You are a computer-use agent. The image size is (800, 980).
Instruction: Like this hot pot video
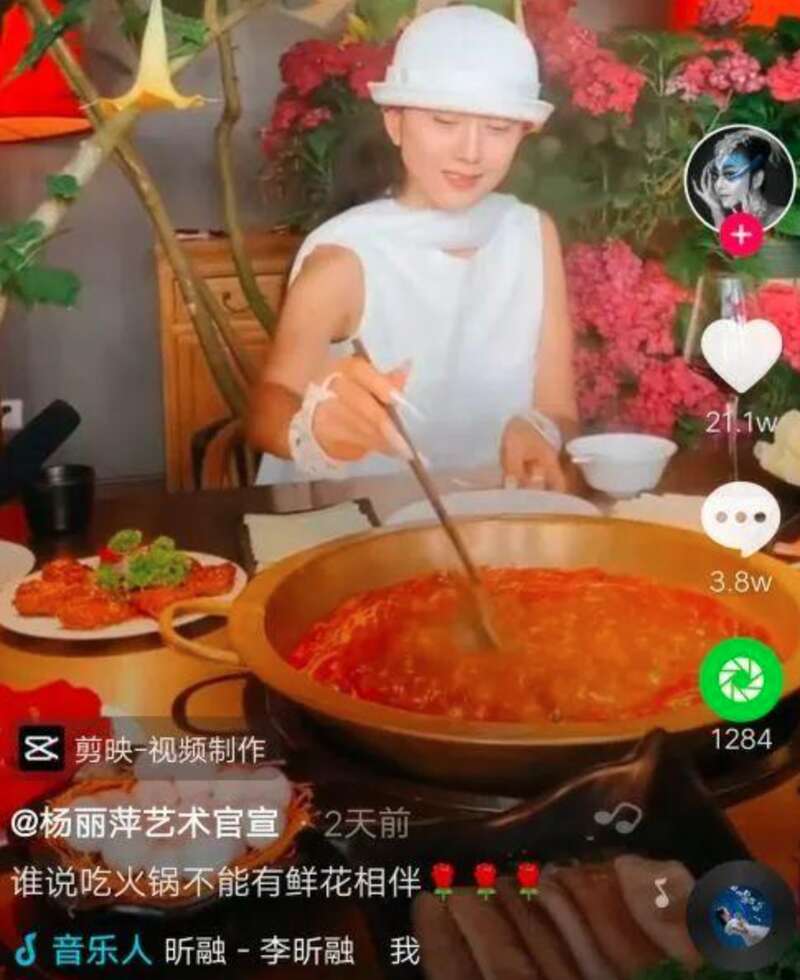(740, 354)
